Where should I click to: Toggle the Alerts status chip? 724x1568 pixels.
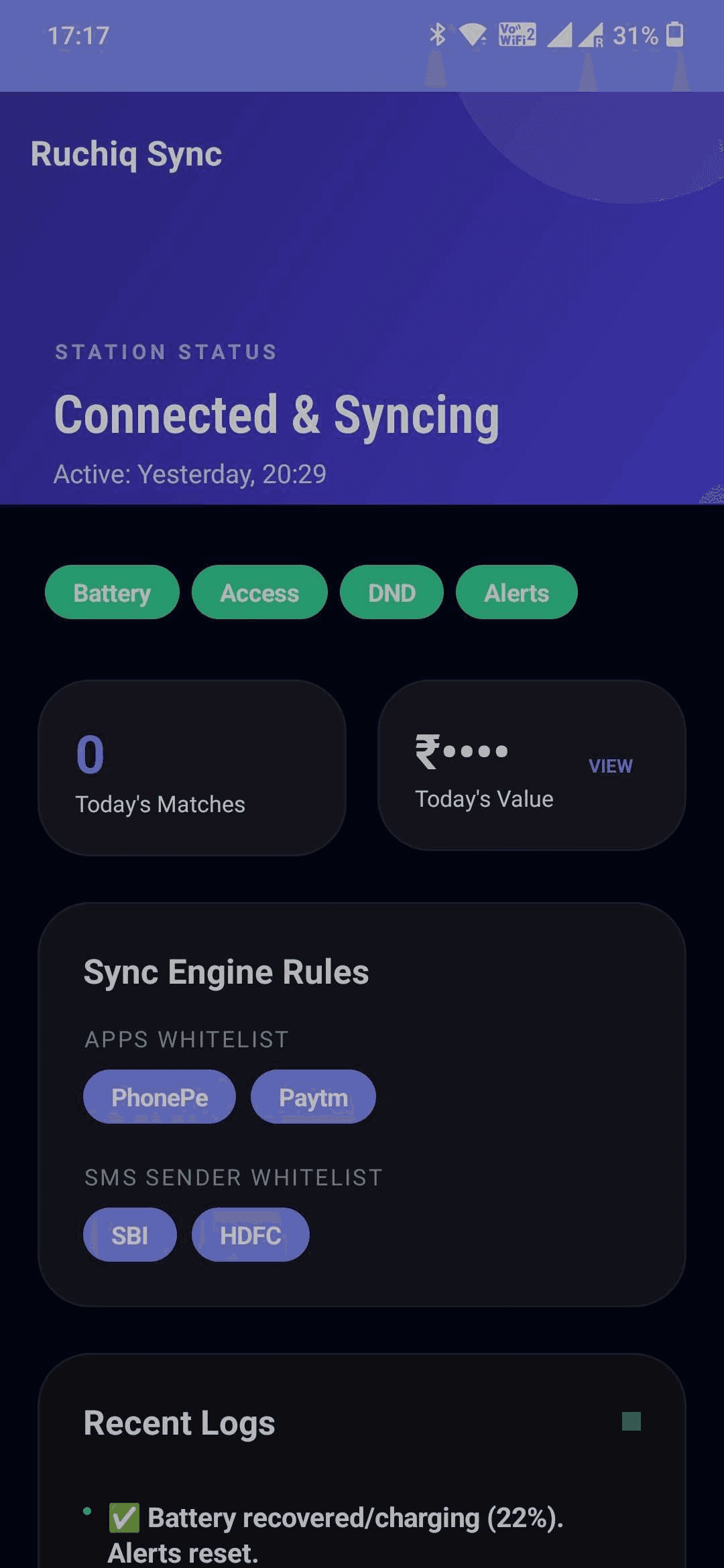click(516, 592)
